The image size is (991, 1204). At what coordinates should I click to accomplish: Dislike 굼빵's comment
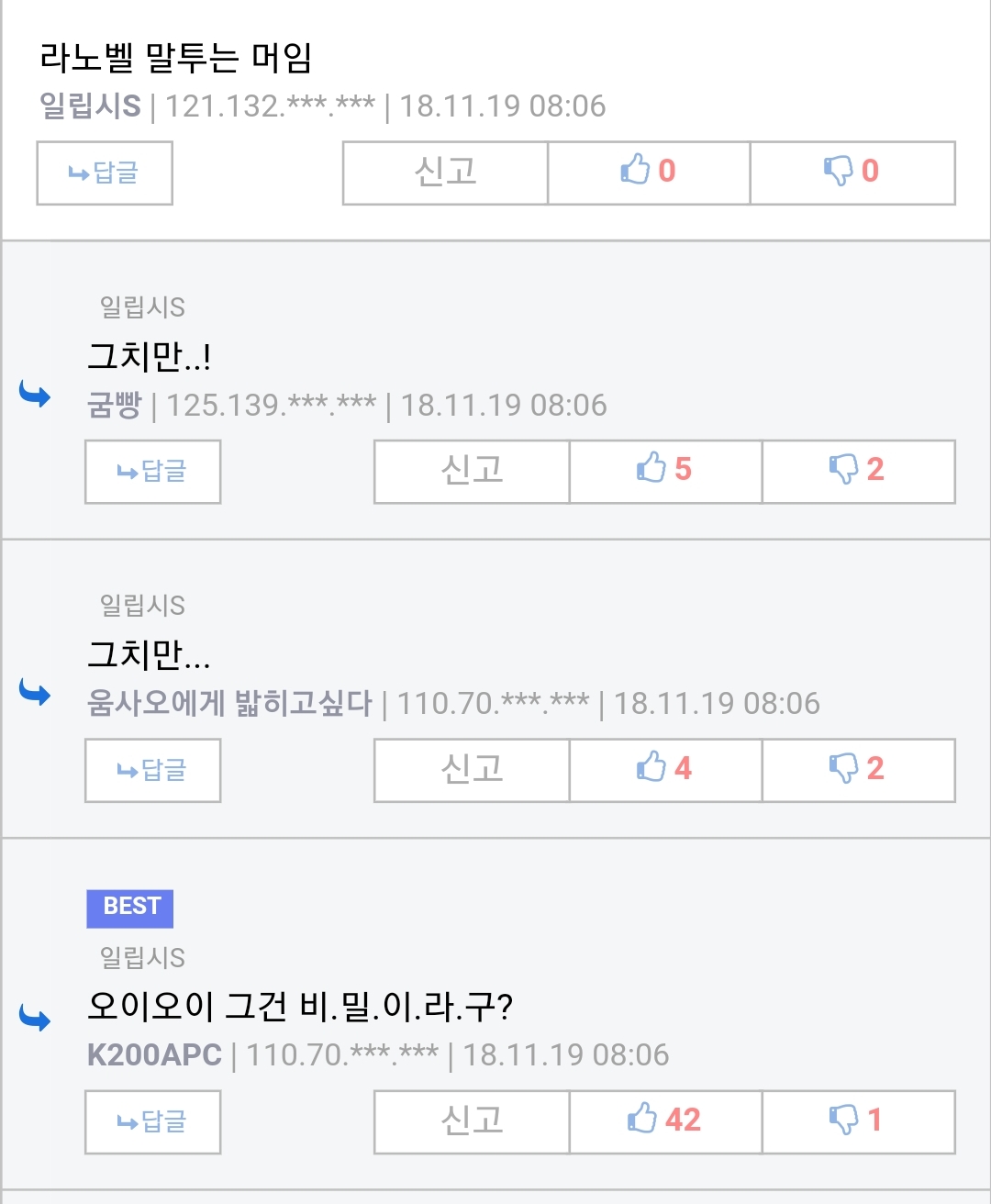point(858,472)
